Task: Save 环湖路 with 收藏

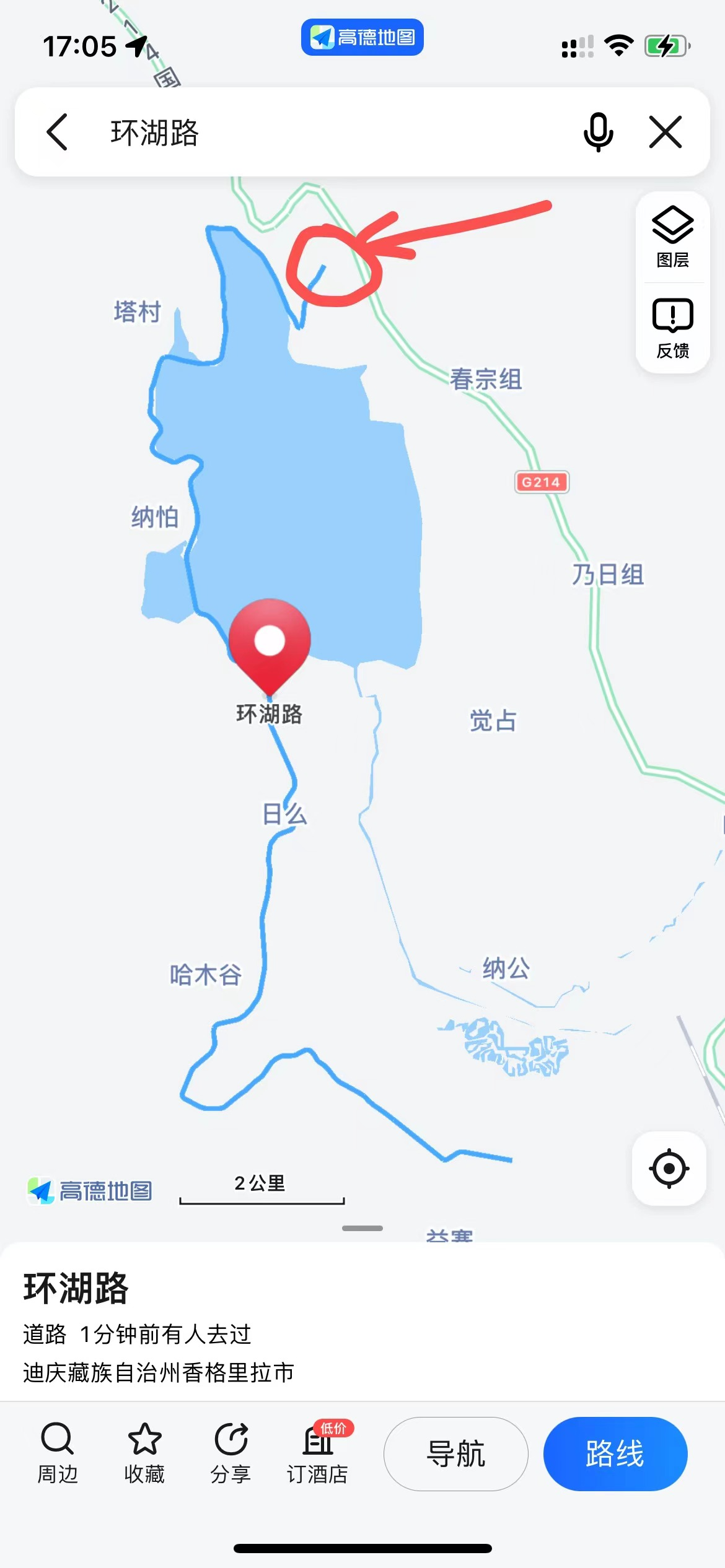Action: point(144,1453)
